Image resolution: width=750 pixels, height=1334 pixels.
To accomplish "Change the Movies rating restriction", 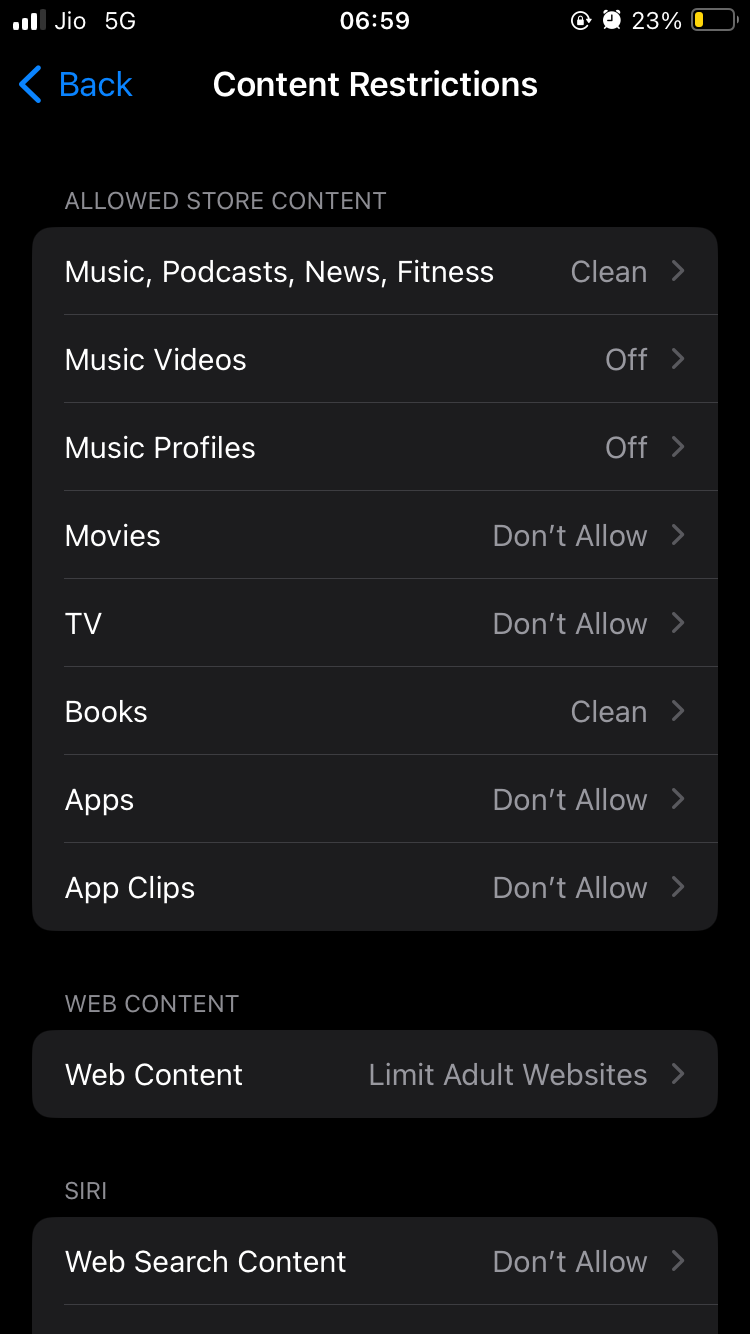I will pos(375,535).
